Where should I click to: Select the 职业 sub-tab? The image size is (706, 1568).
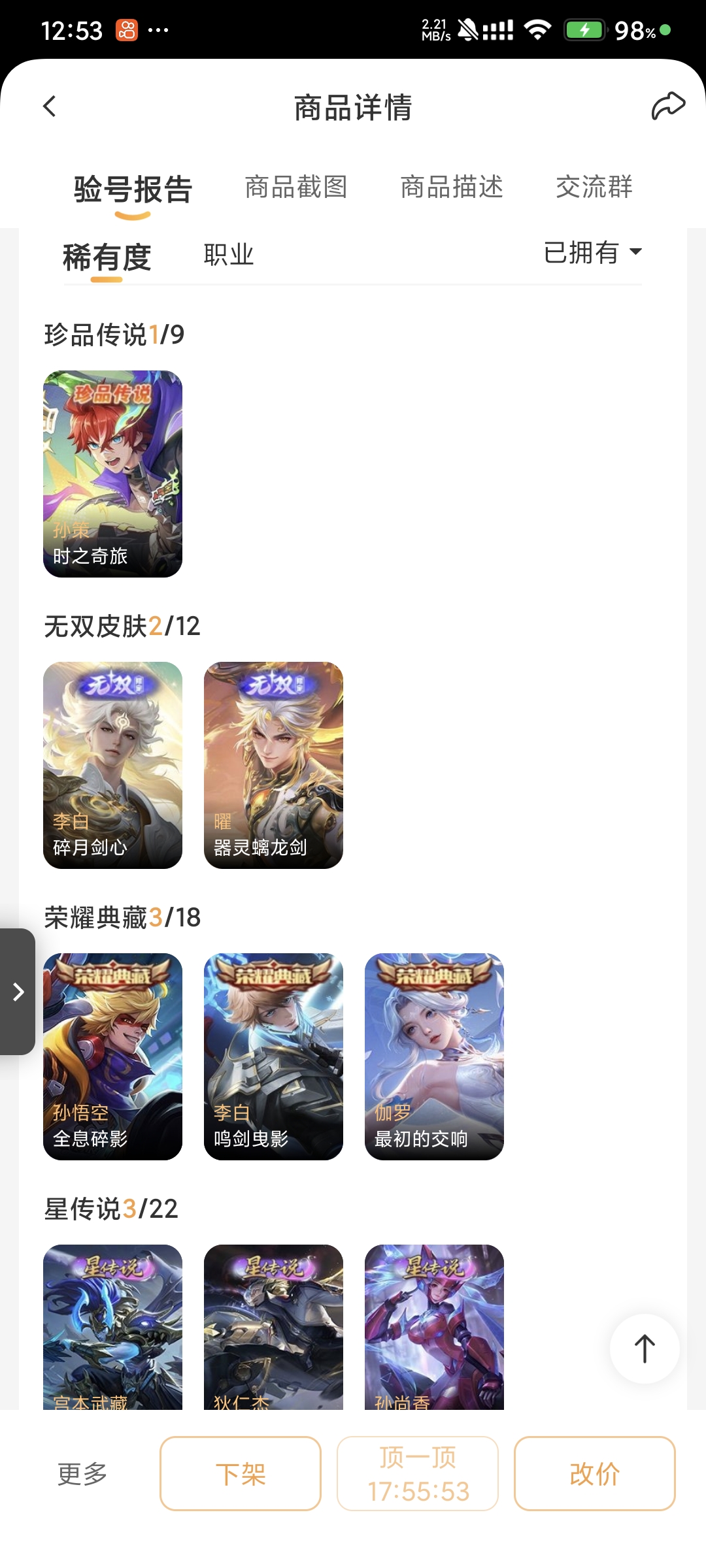229,255
